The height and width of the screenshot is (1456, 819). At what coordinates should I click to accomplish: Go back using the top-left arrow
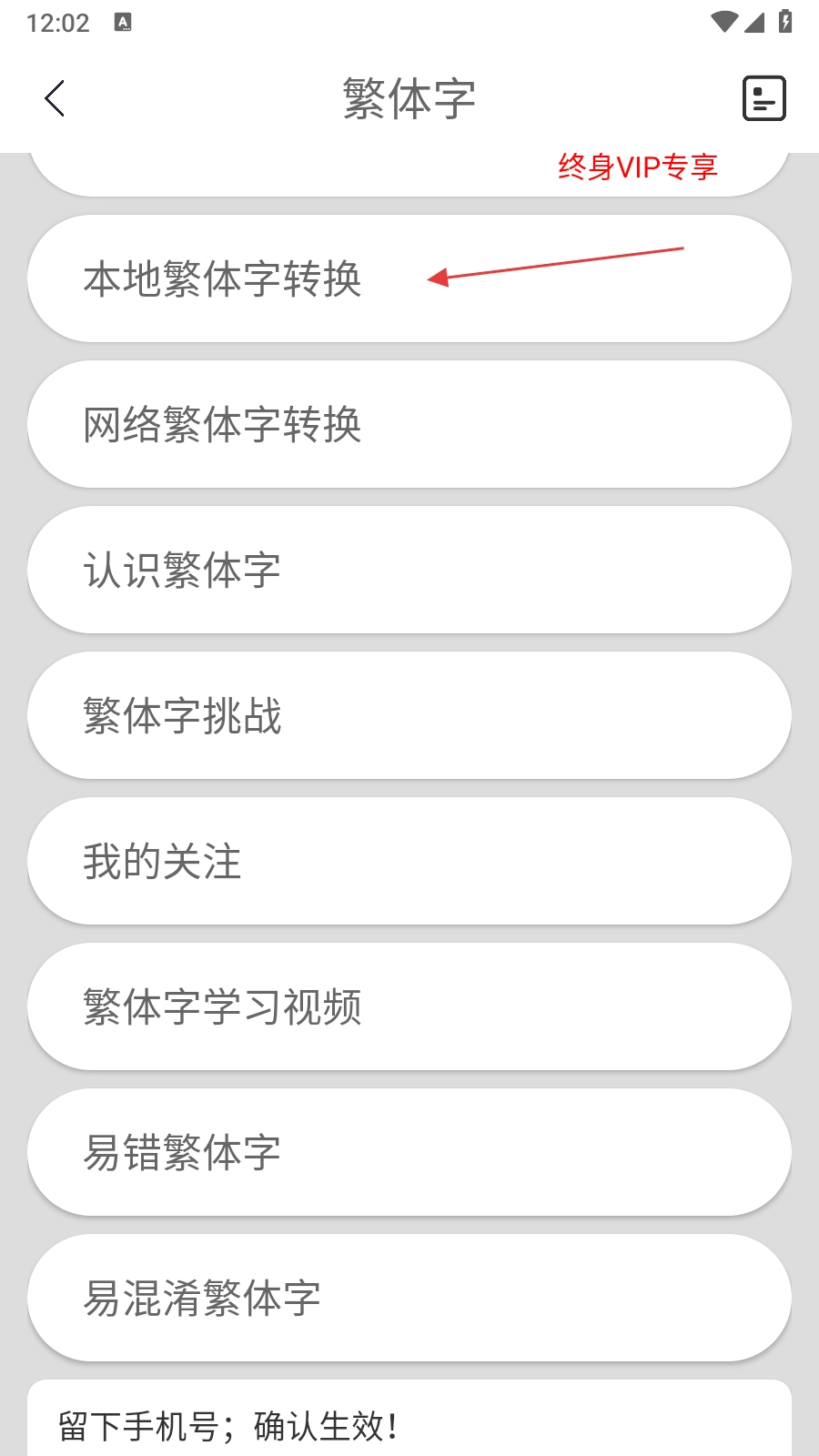click(x=55, y=98)
